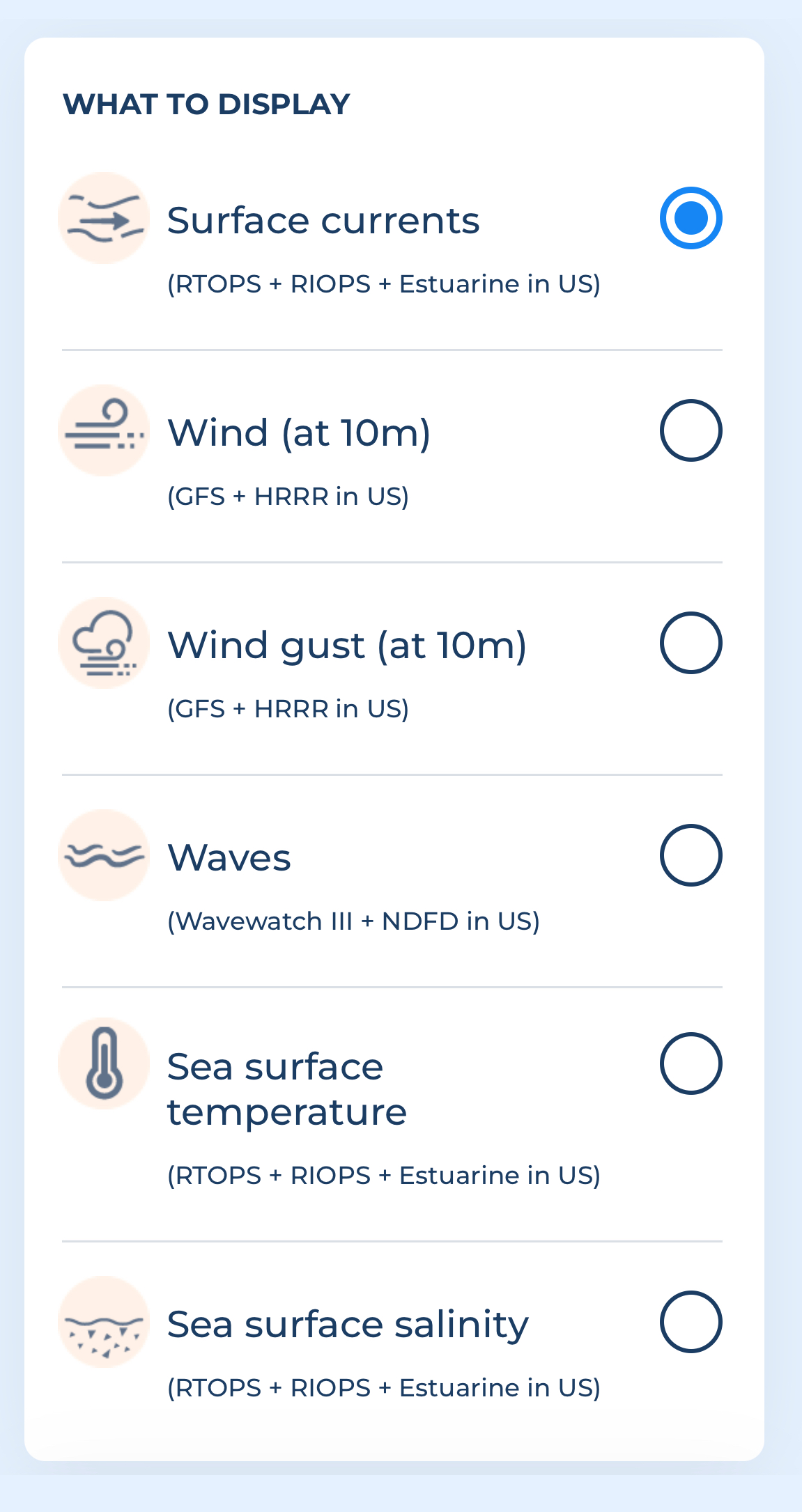Viewport: 802px width, 1512px height.
Task: Pick Sea surface temperature option
Action: coord(691,1063)
